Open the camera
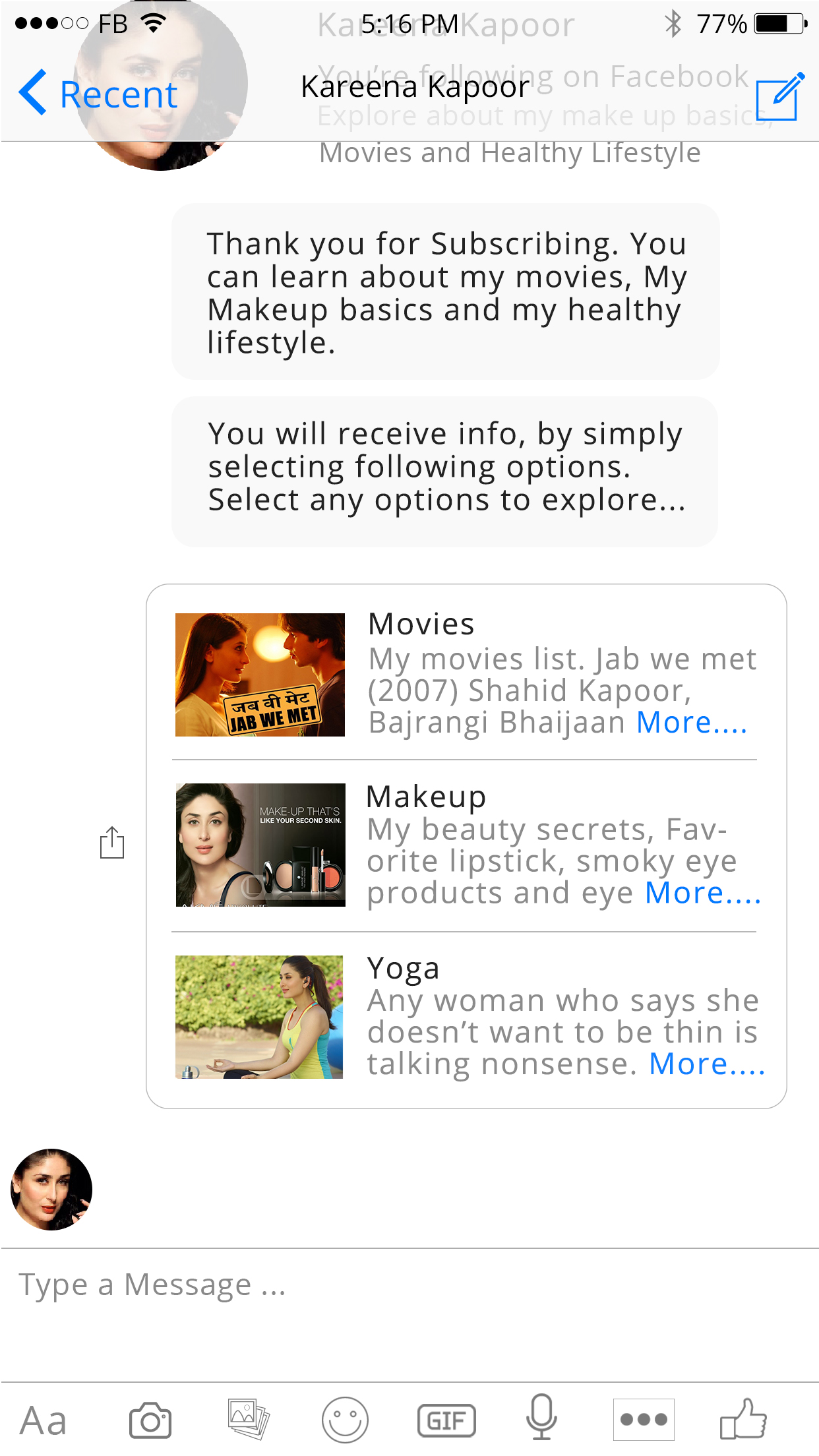The width and height of the screenshot is (819, 1456). click(x=150, y=1420)
